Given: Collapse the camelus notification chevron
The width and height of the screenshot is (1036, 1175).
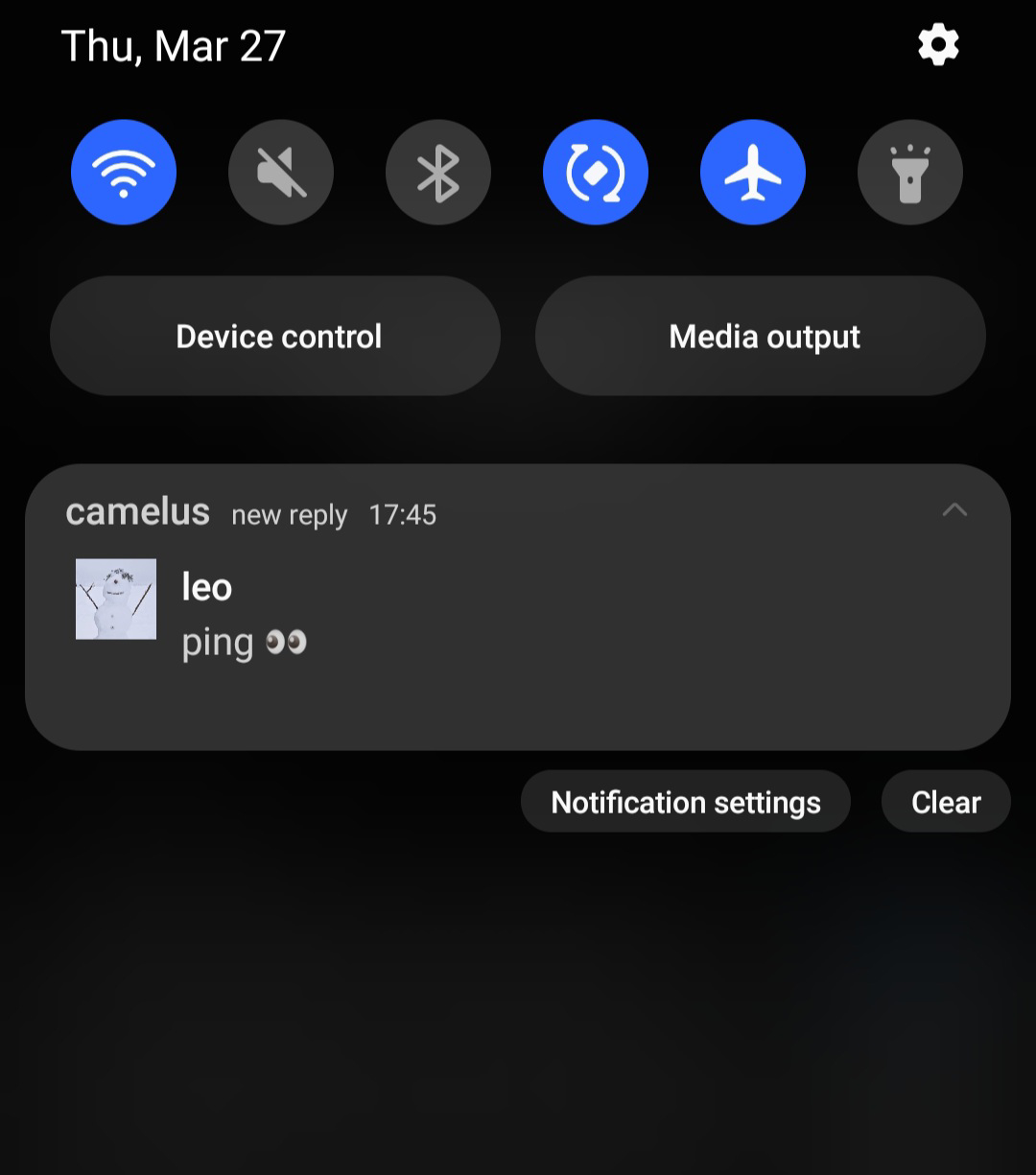Looking at the screenshot, I should point(954,510).
